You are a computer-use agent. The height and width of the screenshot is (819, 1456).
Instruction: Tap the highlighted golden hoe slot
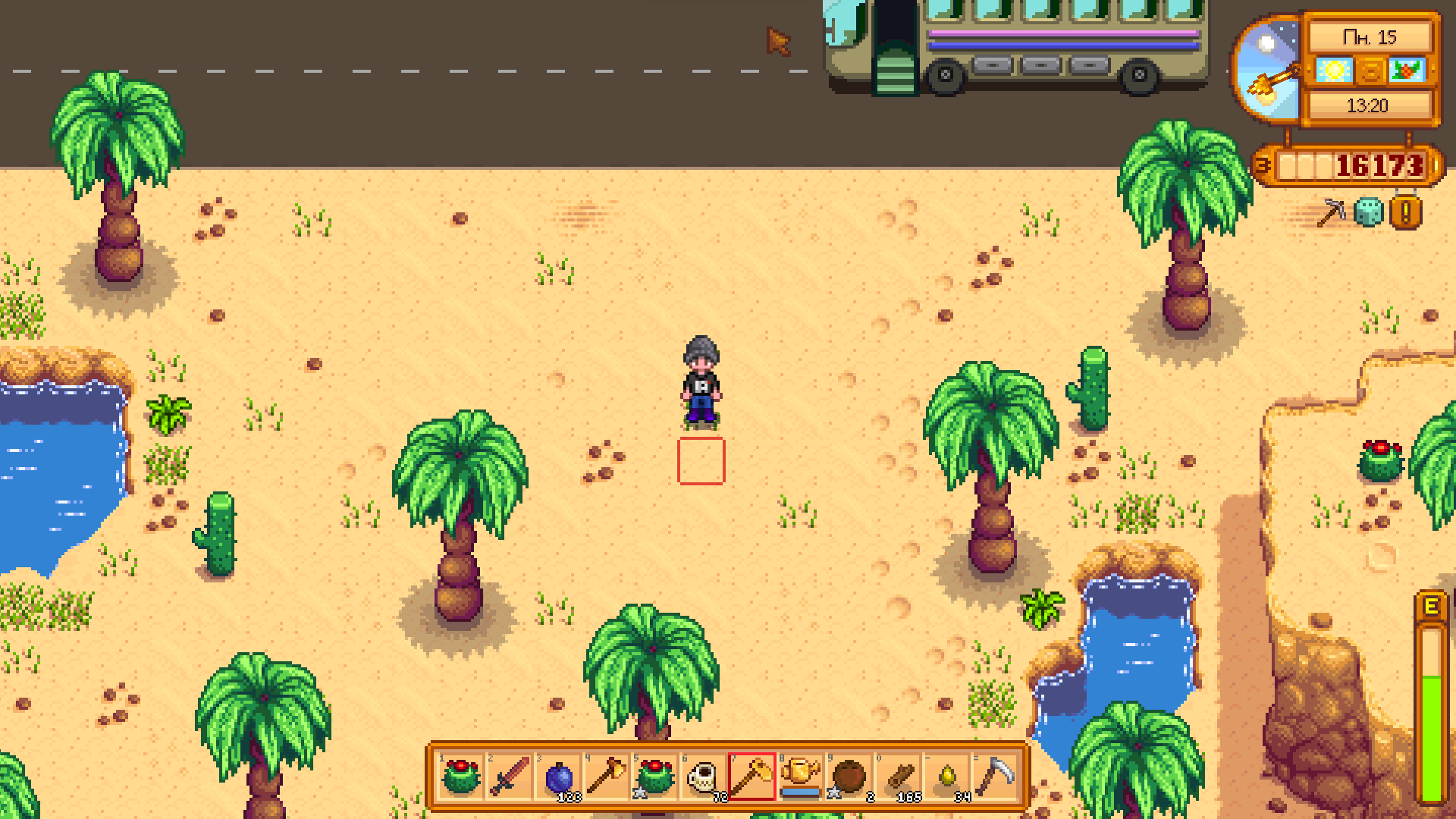pyautogui.click(x=752, y=777)
